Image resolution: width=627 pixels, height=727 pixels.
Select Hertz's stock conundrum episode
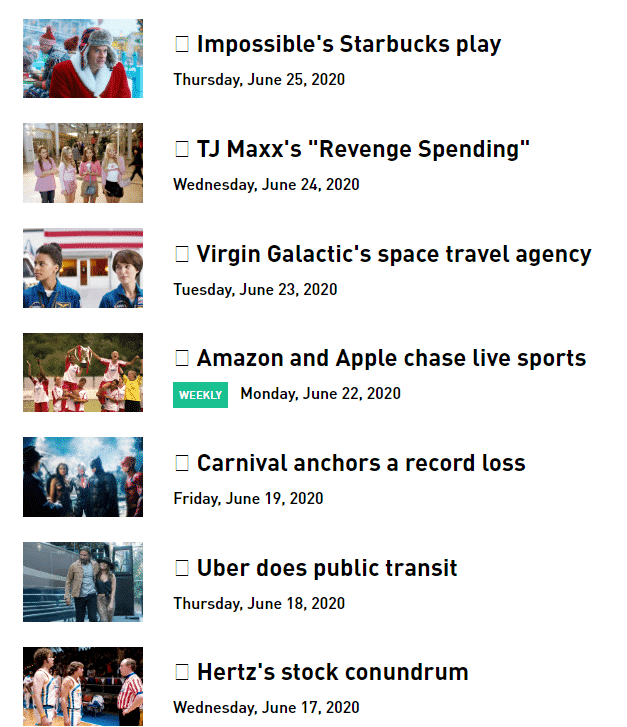point(332,672)
